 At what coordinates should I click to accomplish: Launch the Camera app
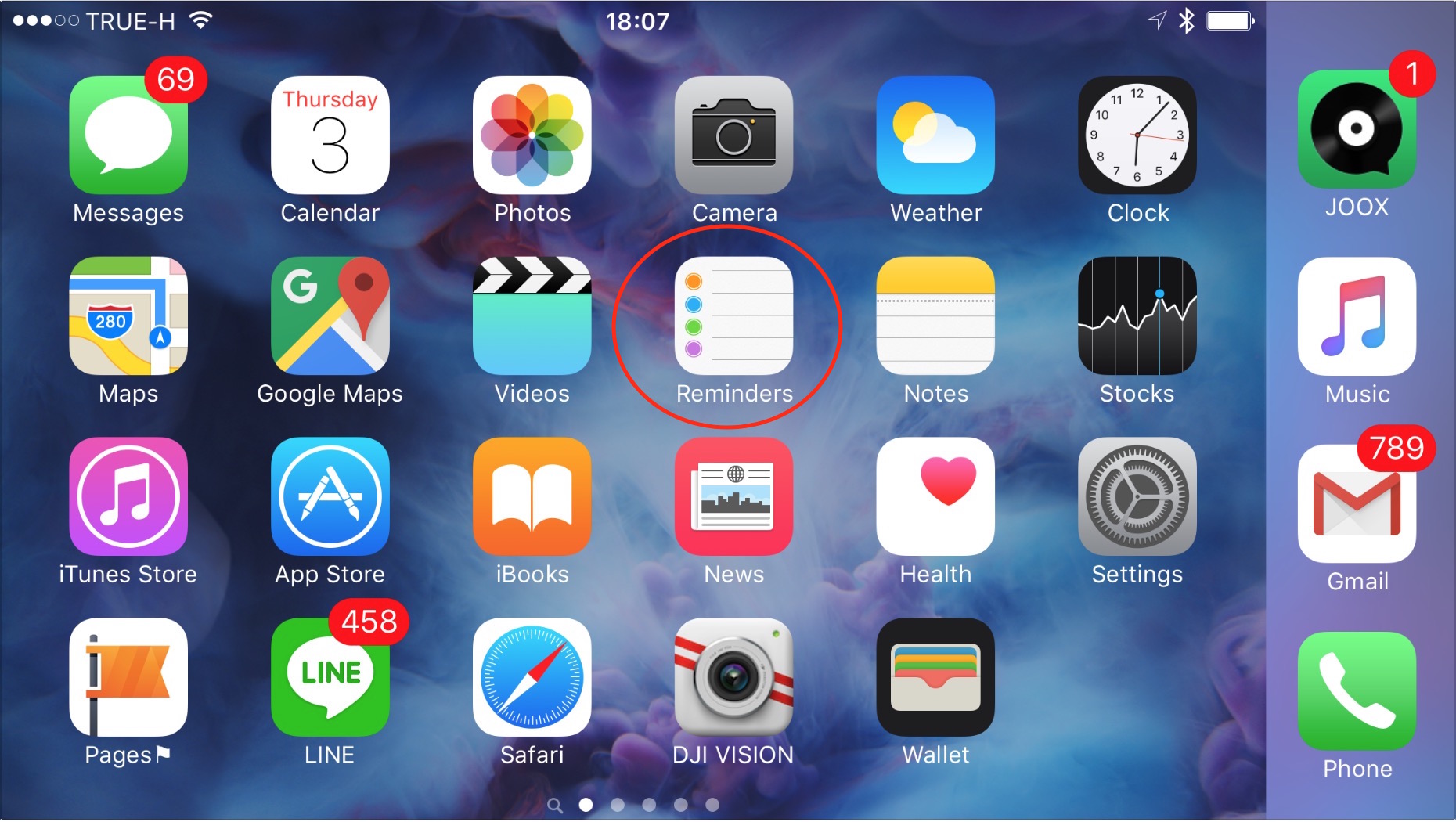point(733,135)
